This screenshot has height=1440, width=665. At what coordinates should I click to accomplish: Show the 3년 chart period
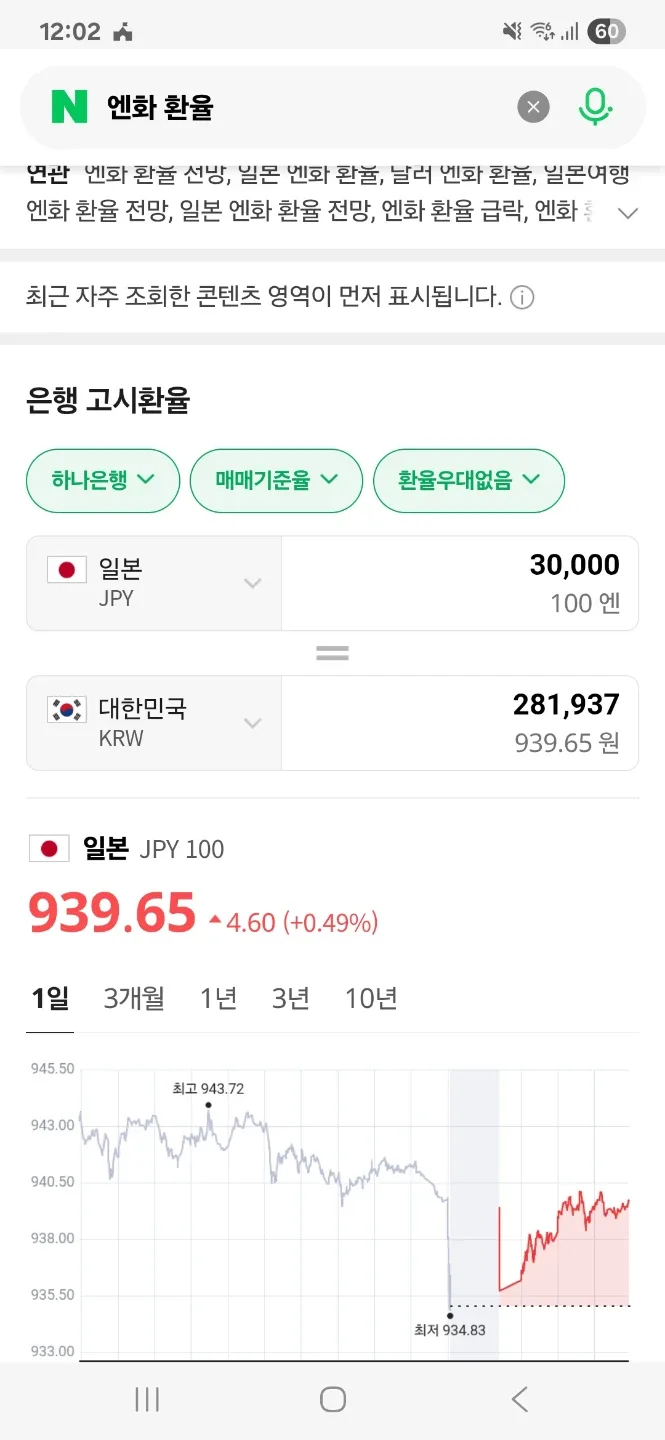(x=290, y=998)
